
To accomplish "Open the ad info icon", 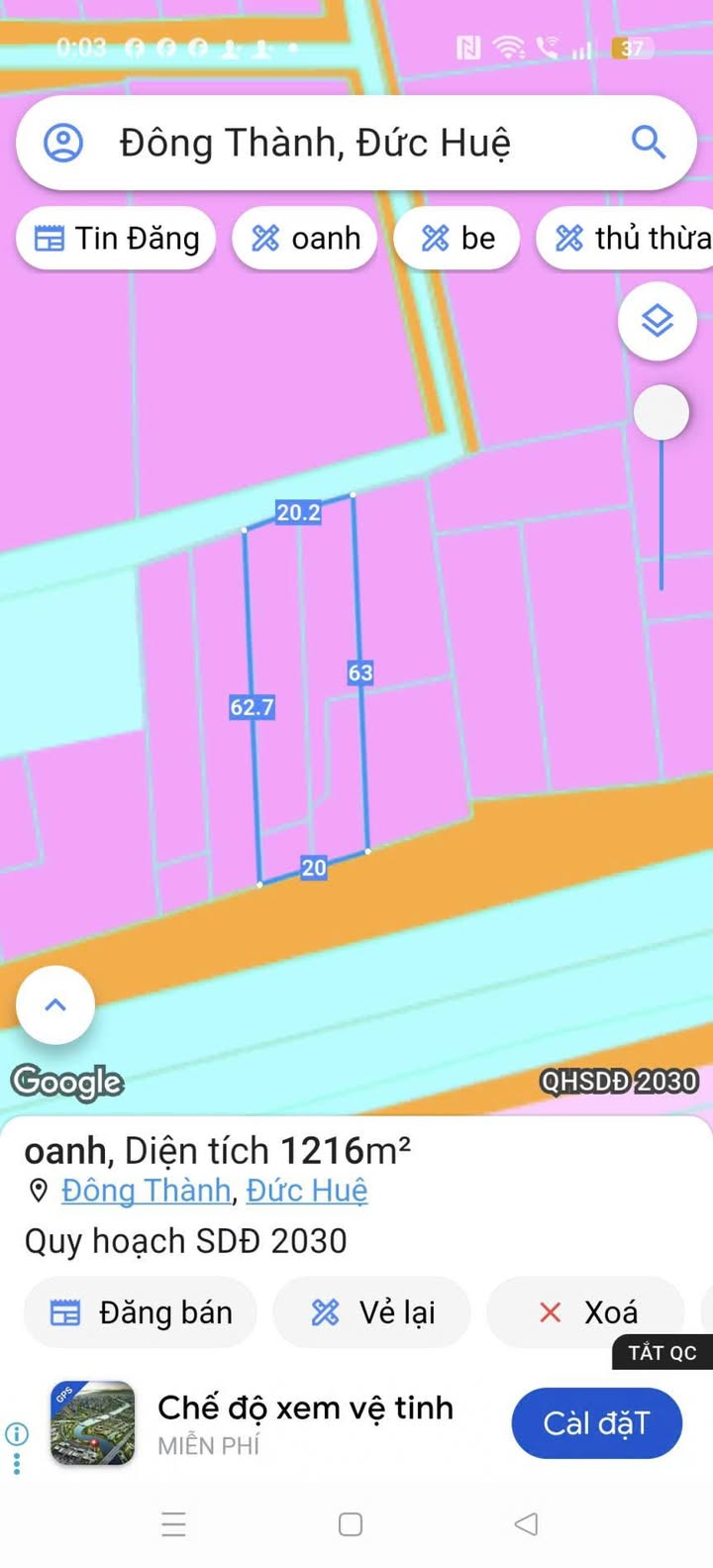I will pyautogui.click(x=17, y=1433).
